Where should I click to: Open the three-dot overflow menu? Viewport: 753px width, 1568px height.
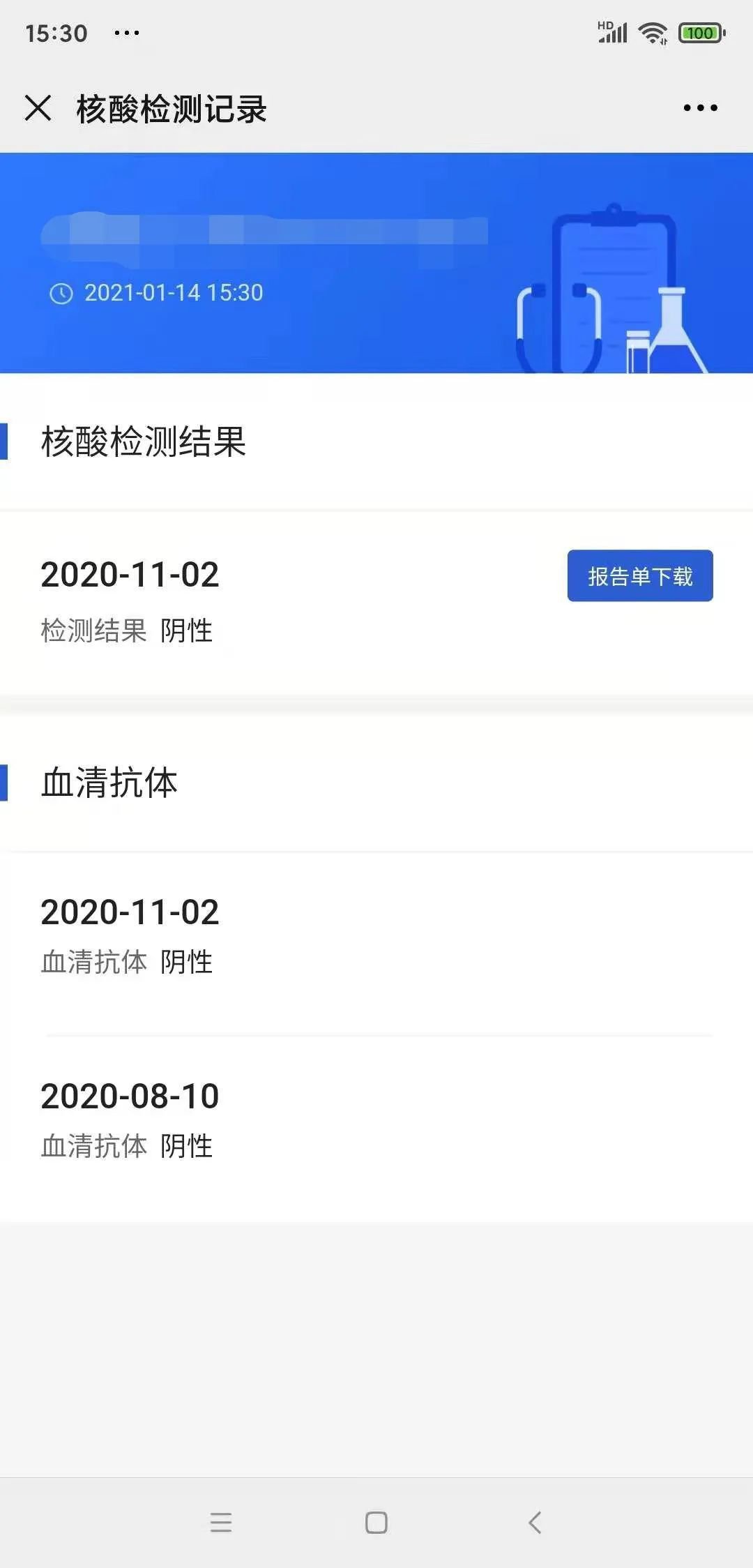click(700, 108)
